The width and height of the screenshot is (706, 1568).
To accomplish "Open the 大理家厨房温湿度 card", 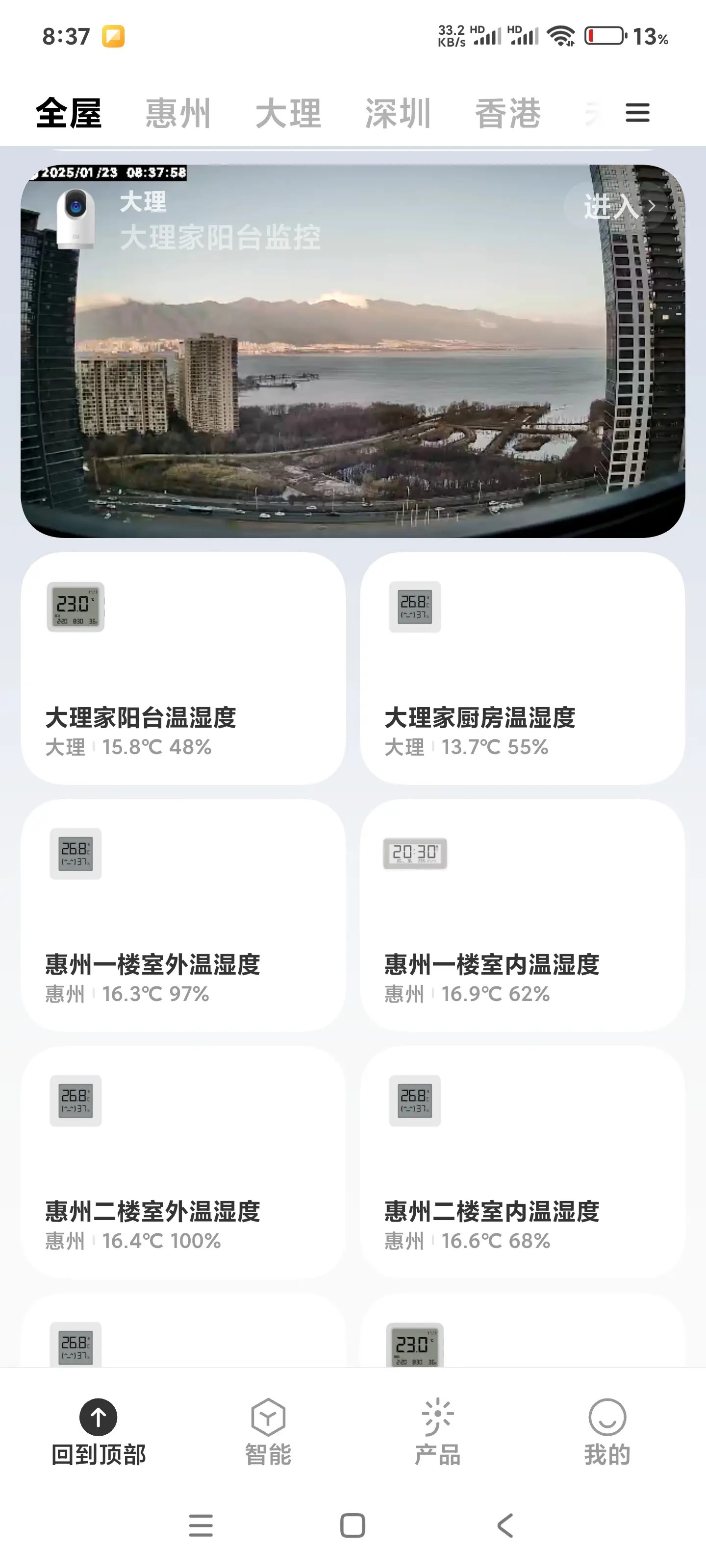I will (522, 668).
